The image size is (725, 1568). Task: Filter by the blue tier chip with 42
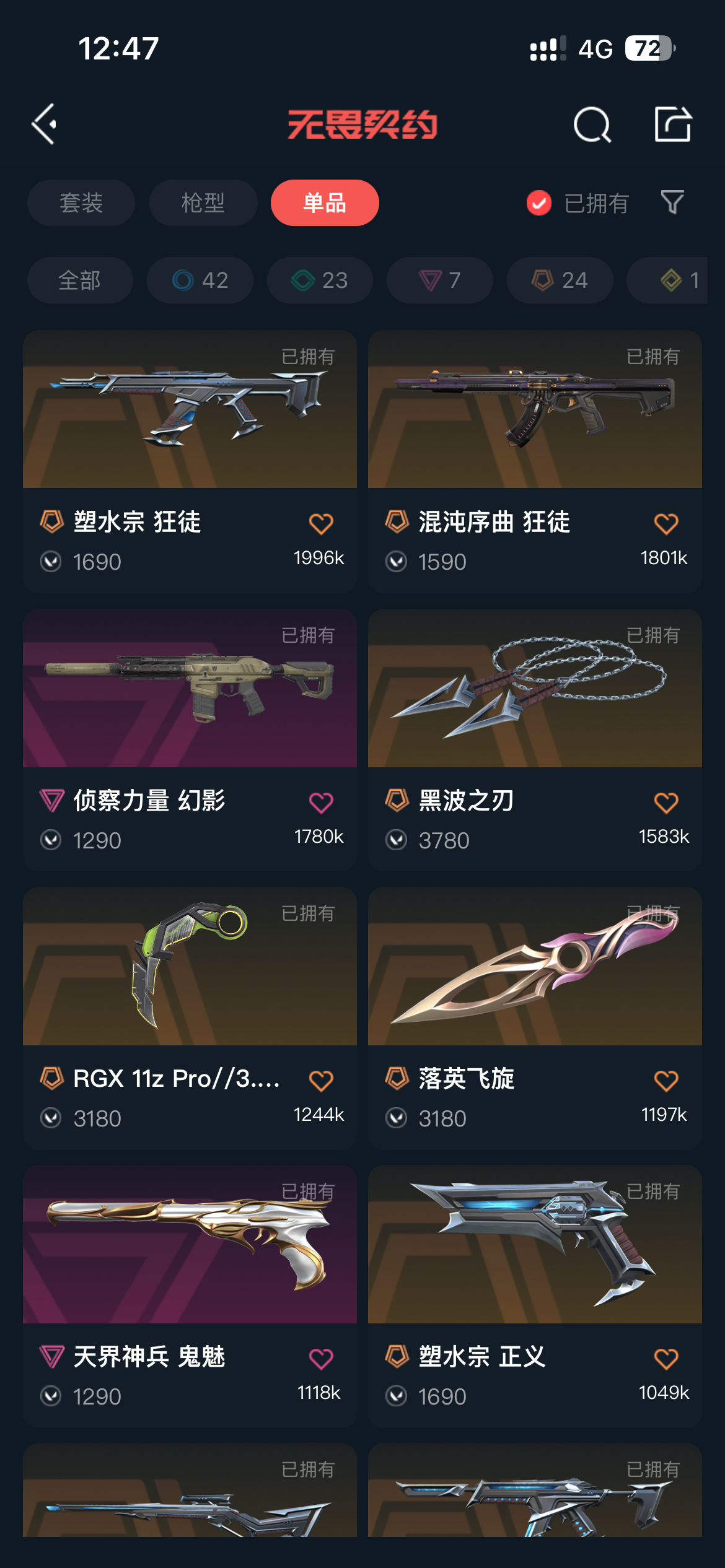(x=200, y=281)
